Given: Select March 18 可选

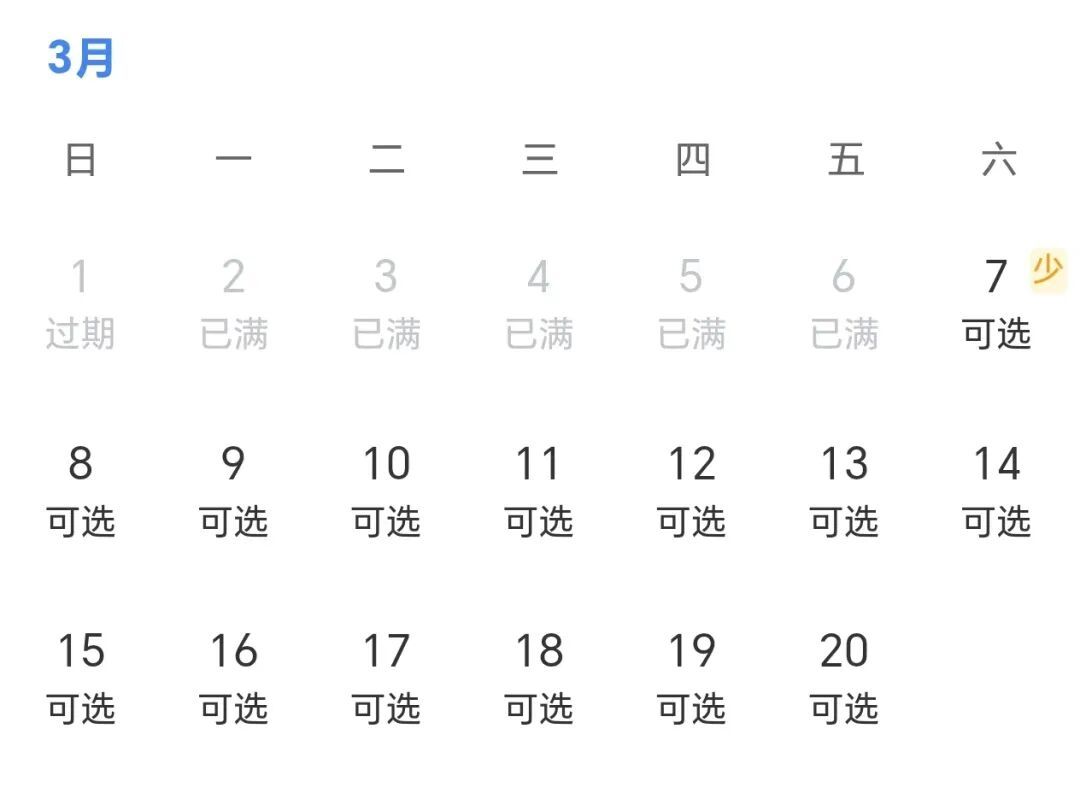Looking at the screenshot, I should pyautogui.click(x=539, y=677).
